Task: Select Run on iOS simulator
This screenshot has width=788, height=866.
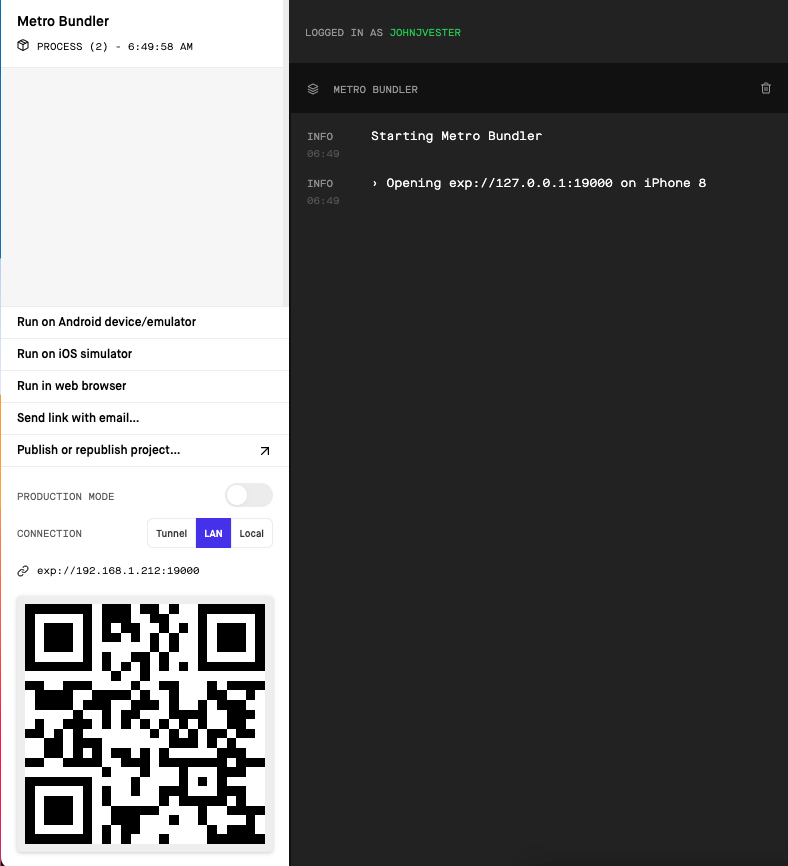Action: click(75, 354)
